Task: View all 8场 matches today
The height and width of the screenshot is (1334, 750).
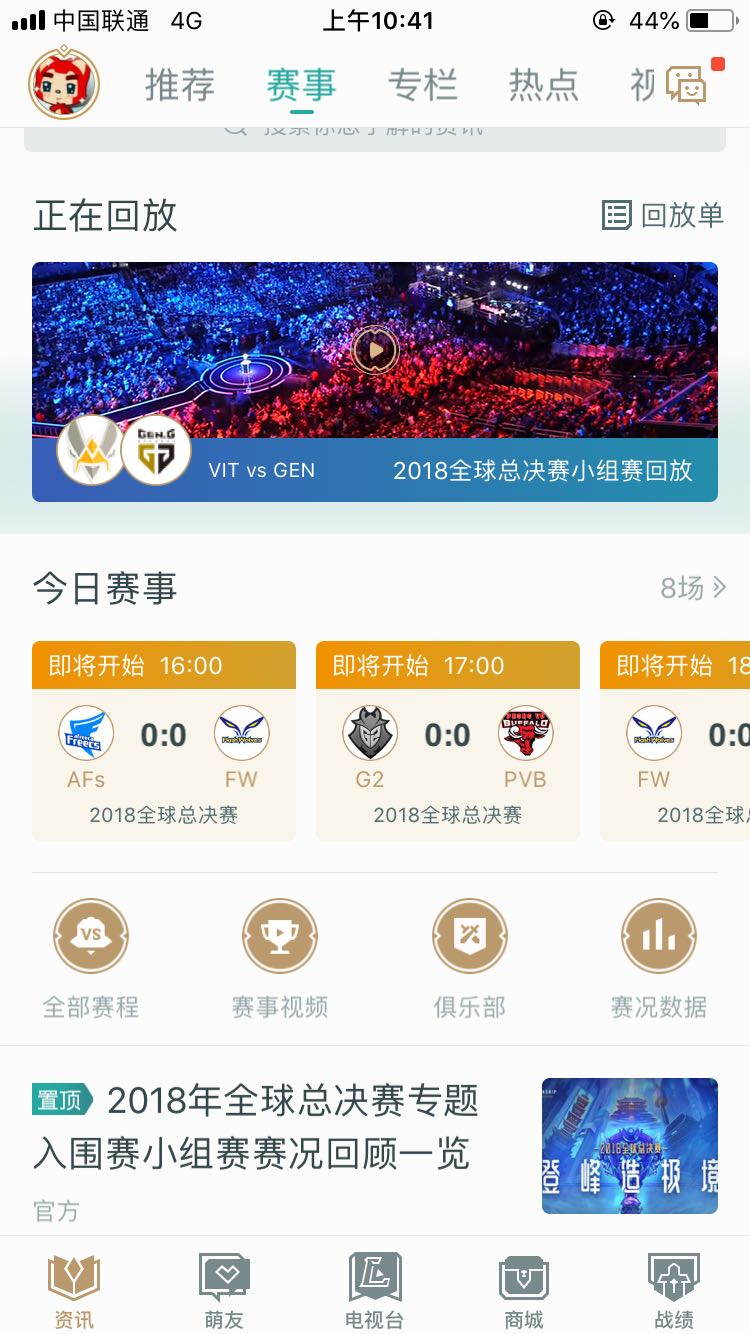Action: 693,588
